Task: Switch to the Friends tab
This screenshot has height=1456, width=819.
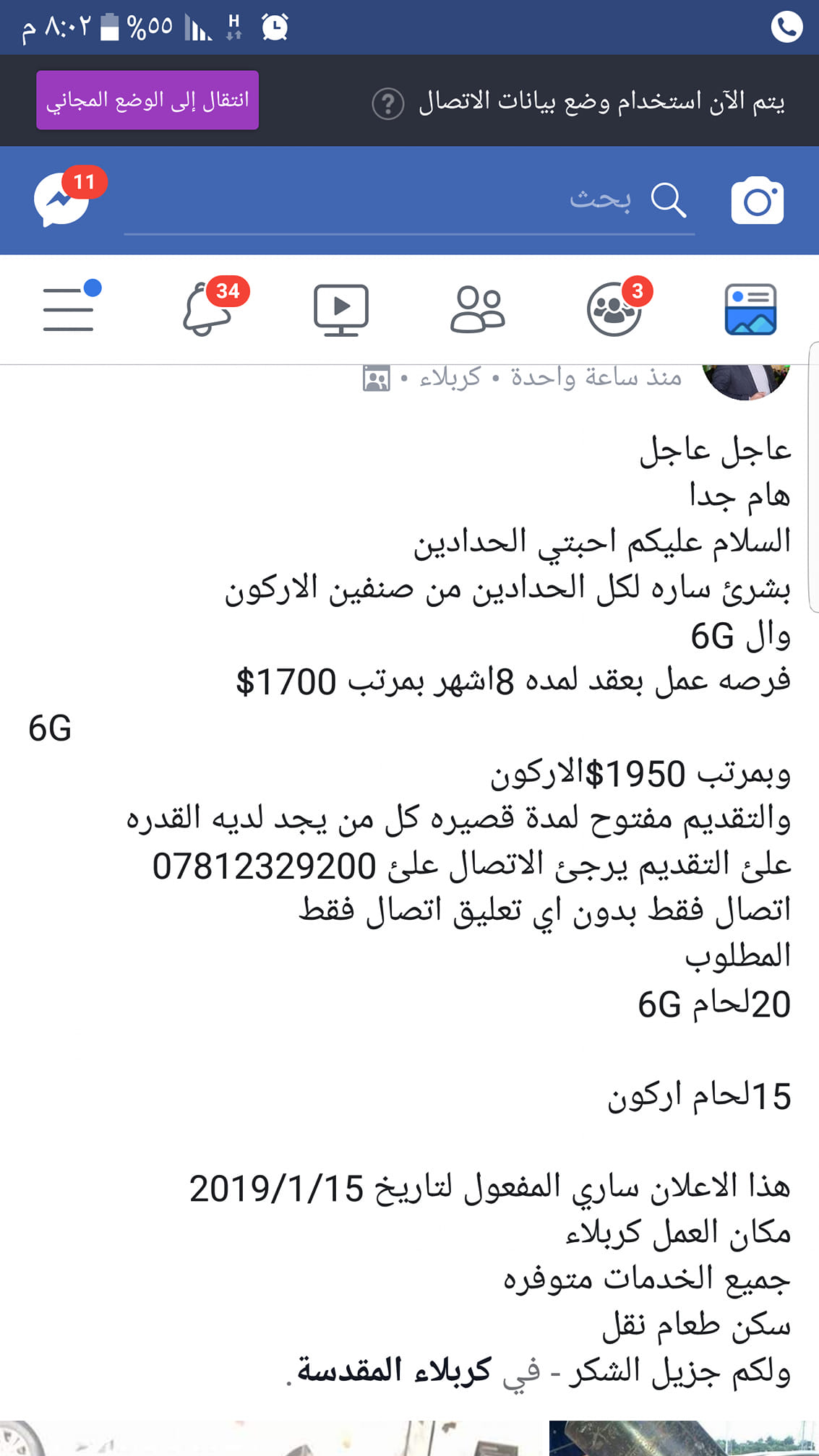Action: click(x=478, y=309)
